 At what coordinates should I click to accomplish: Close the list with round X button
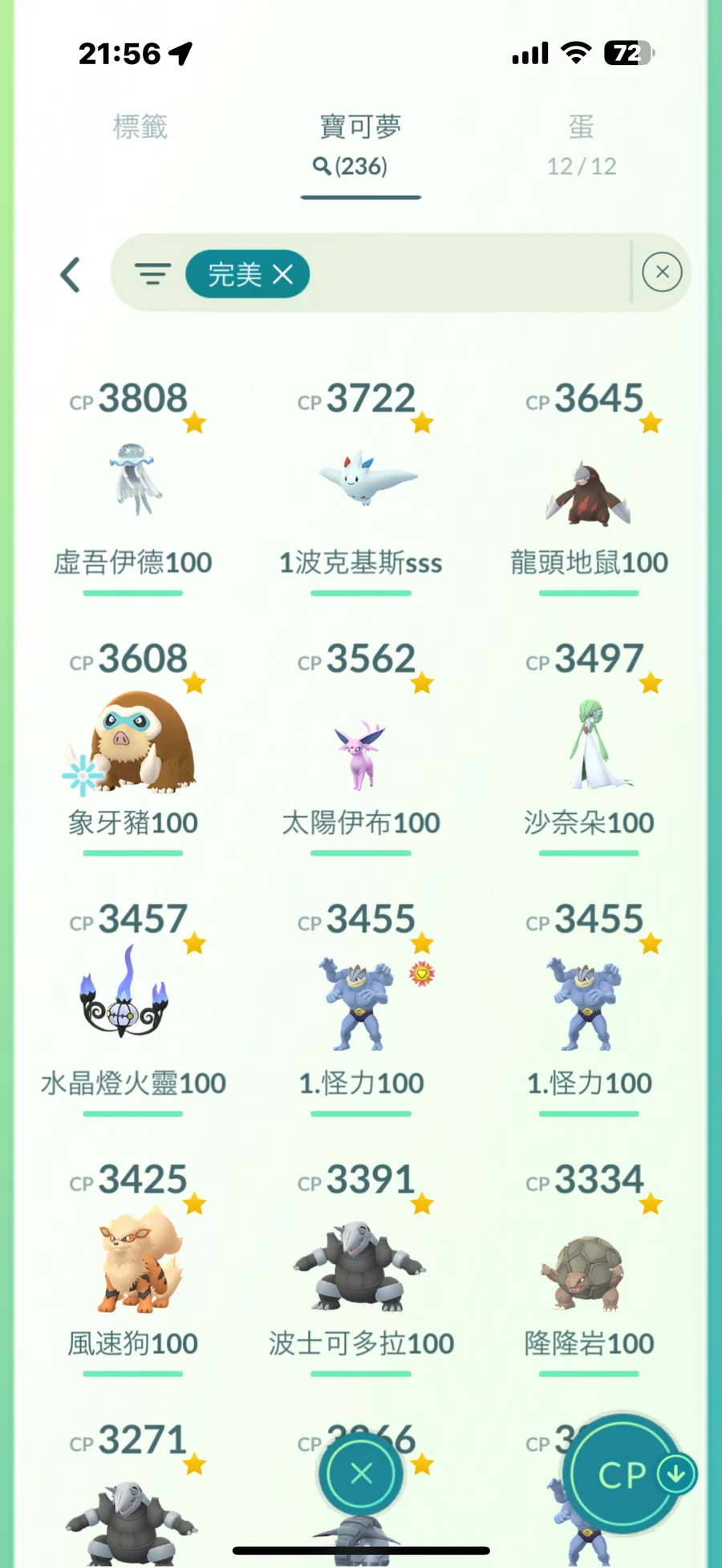361,1473
